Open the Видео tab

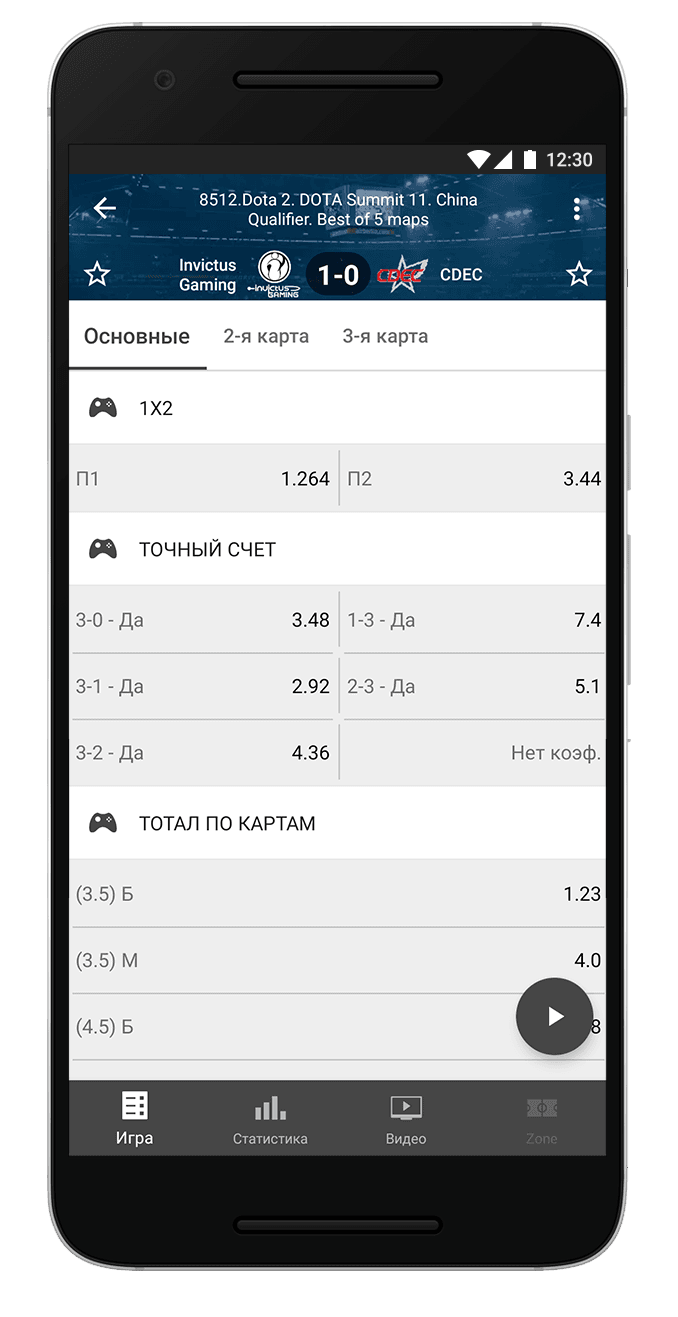(405, 1119)
